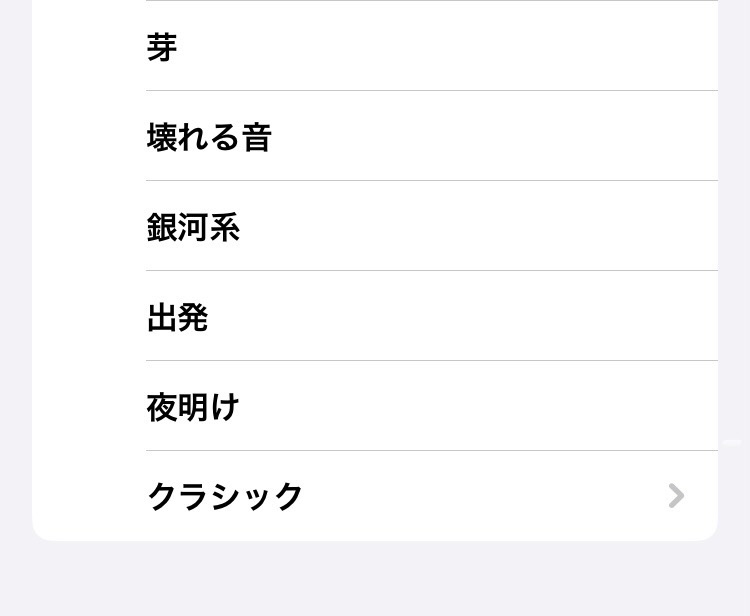Pick 銀河系 from the sound list

pos(193,227)
